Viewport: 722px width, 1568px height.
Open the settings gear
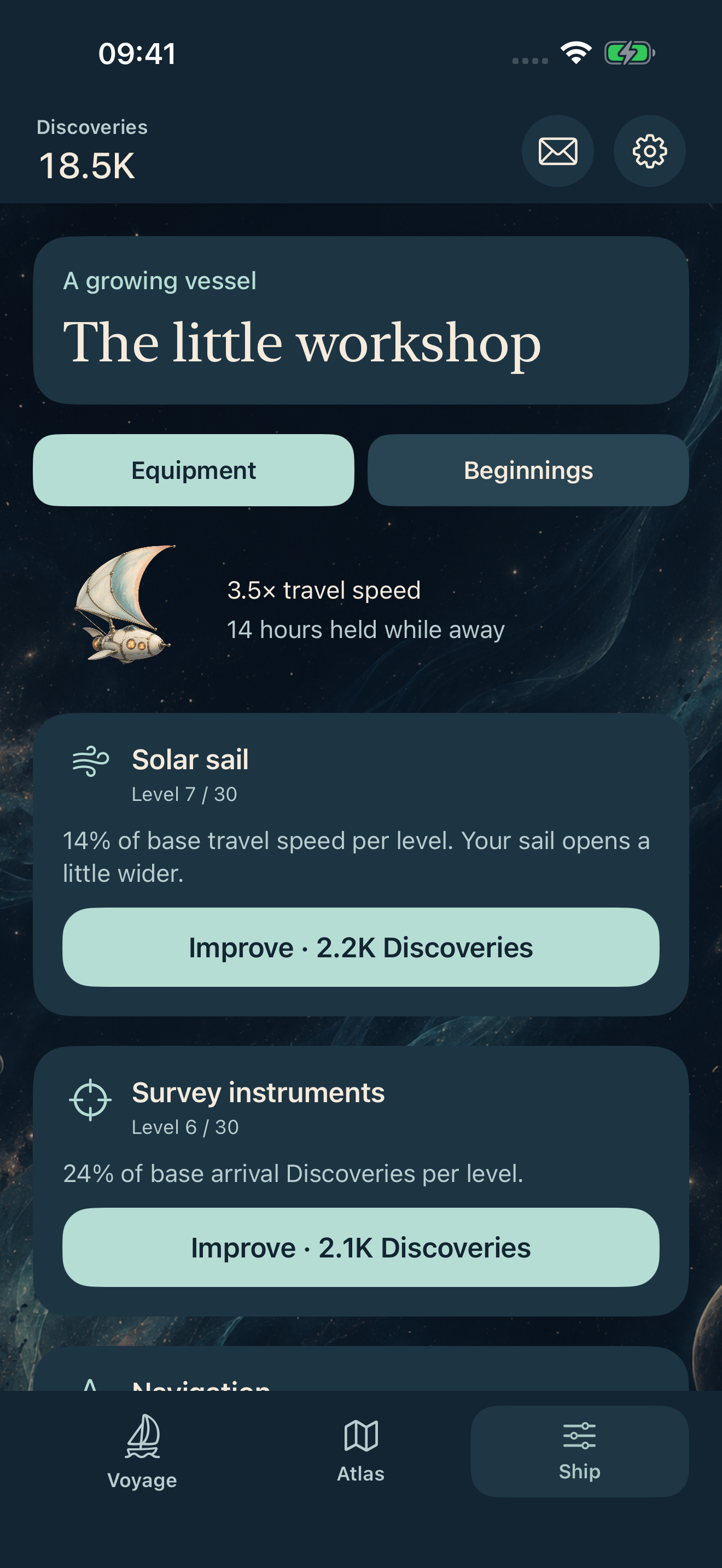pos(650,151)
